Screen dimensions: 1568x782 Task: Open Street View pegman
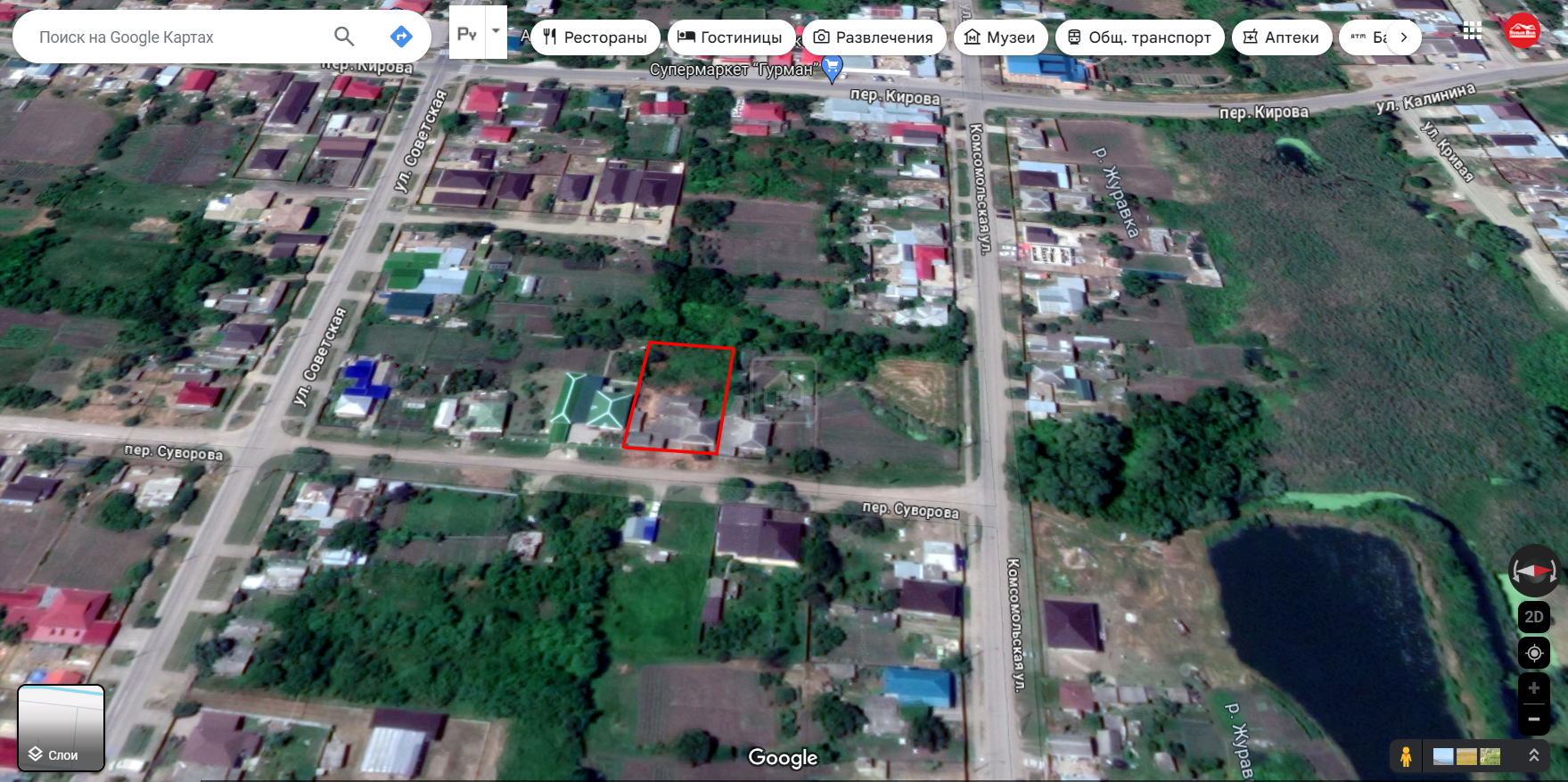click(1406, 757)
